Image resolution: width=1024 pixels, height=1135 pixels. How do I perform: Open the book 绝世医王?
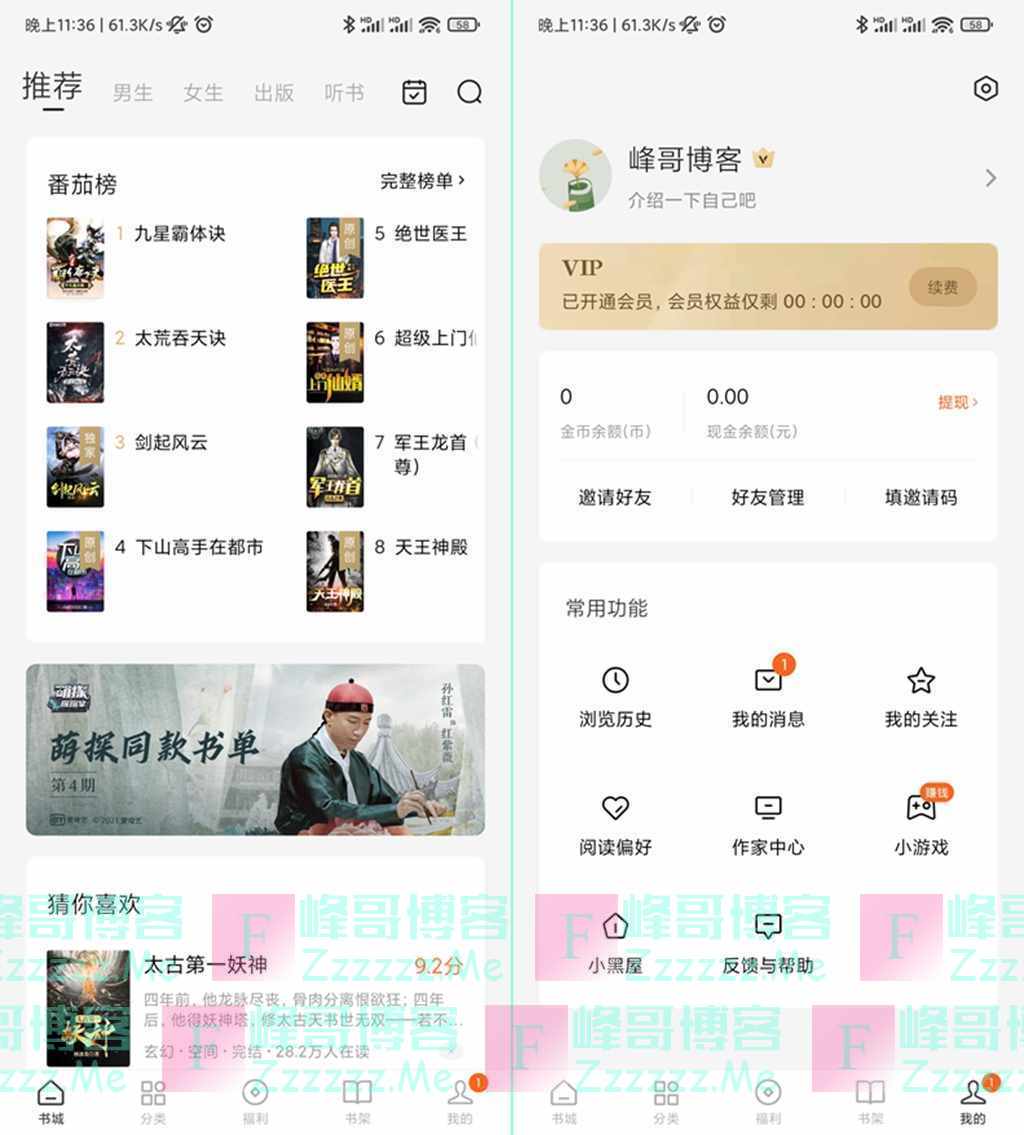(x=430, y=233)
